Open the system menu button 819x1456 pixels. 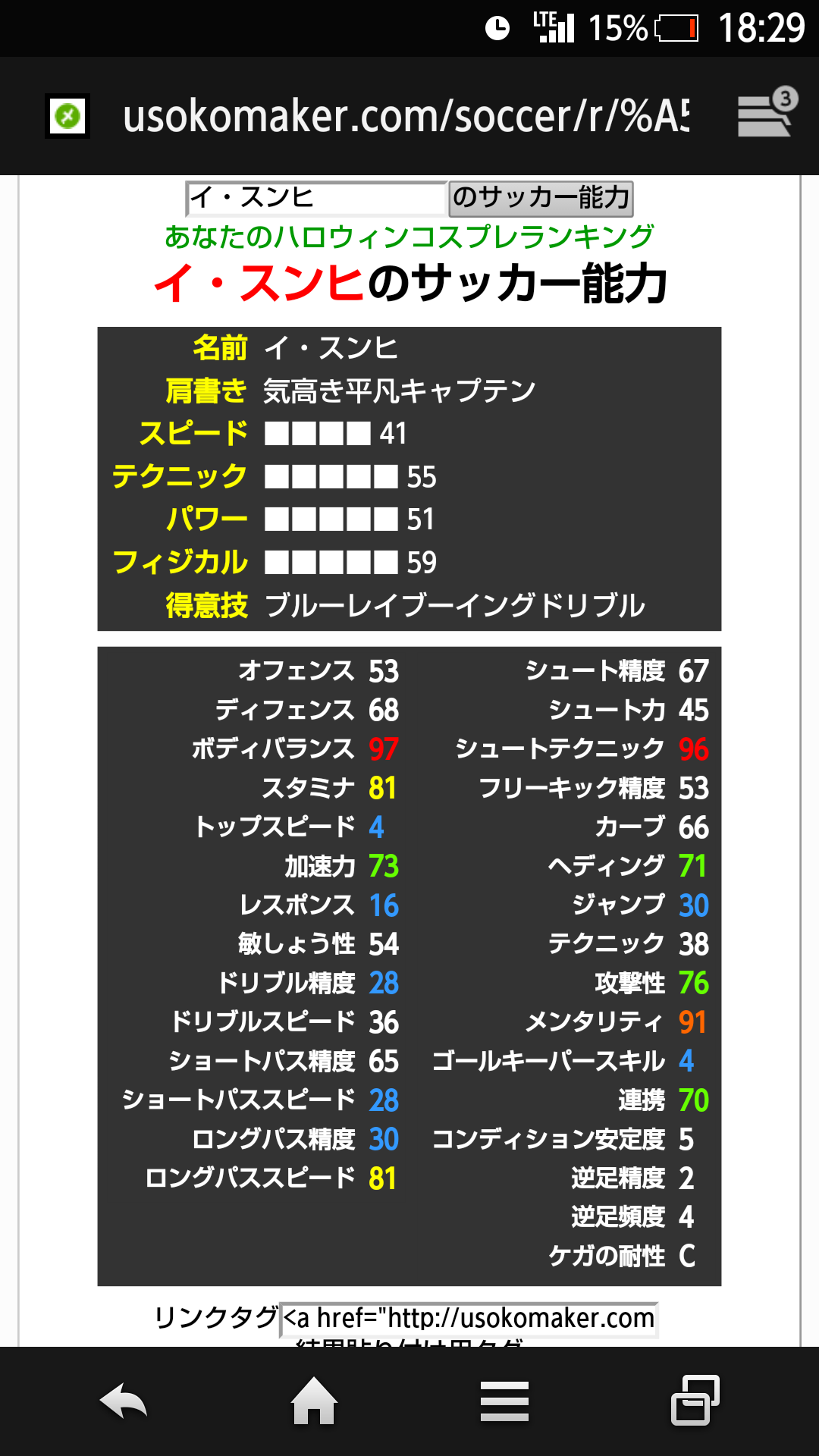(504, 1401)
